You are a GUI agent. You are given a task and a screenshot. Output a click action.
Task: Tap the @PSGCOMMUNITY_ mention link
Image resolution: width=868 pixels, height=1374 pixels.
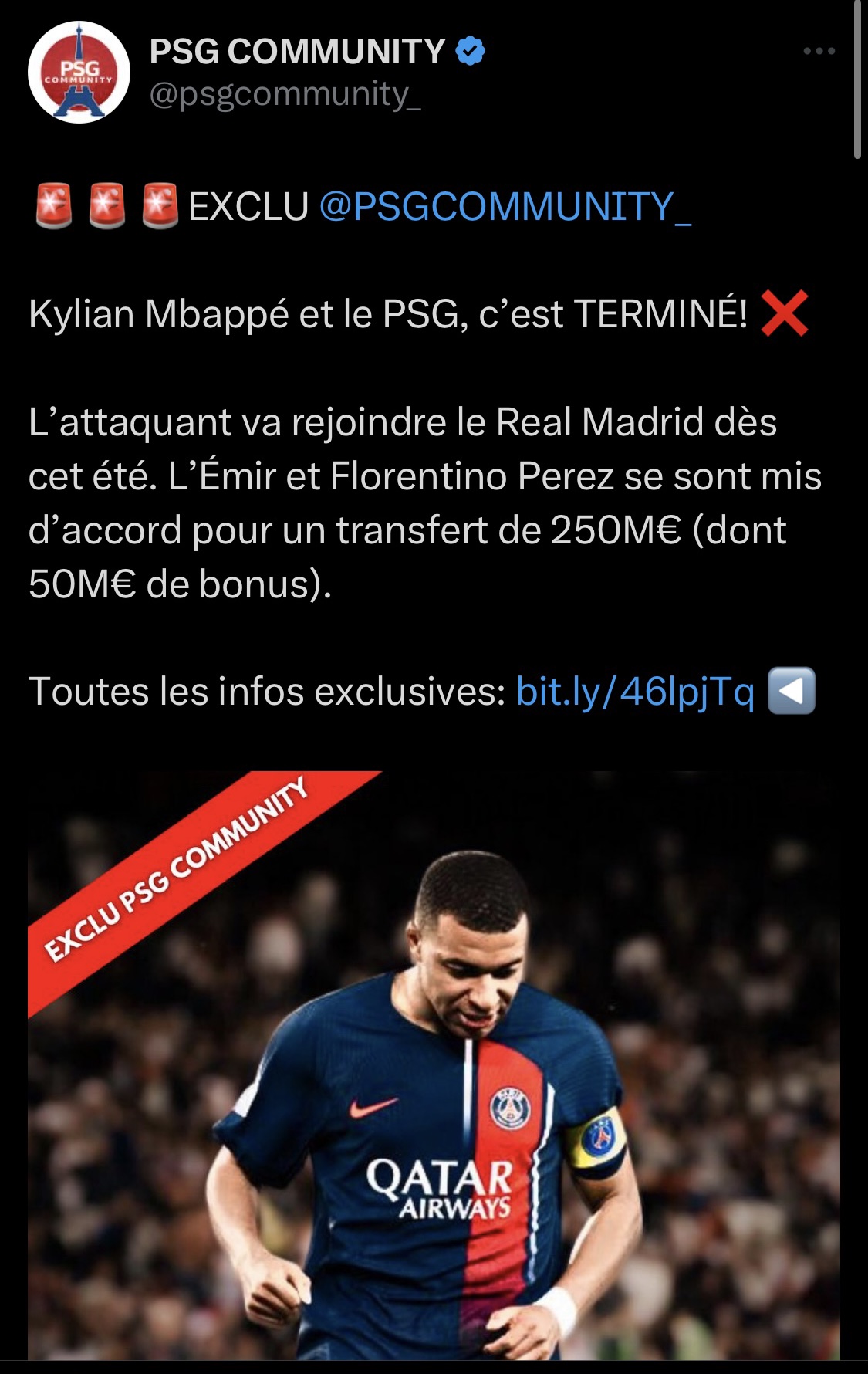505,207
